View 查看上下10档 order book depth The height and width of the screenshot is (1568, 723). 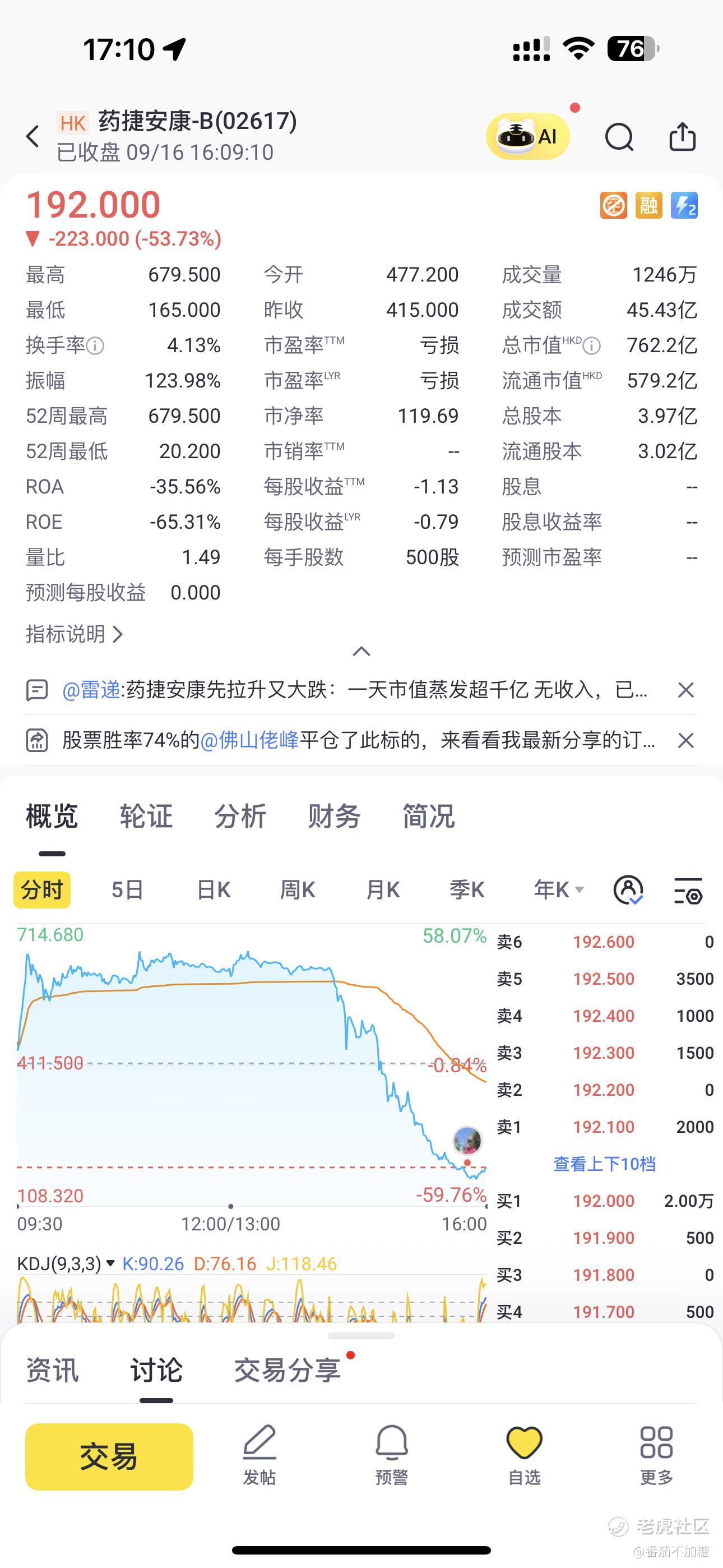pos(604,1164)
